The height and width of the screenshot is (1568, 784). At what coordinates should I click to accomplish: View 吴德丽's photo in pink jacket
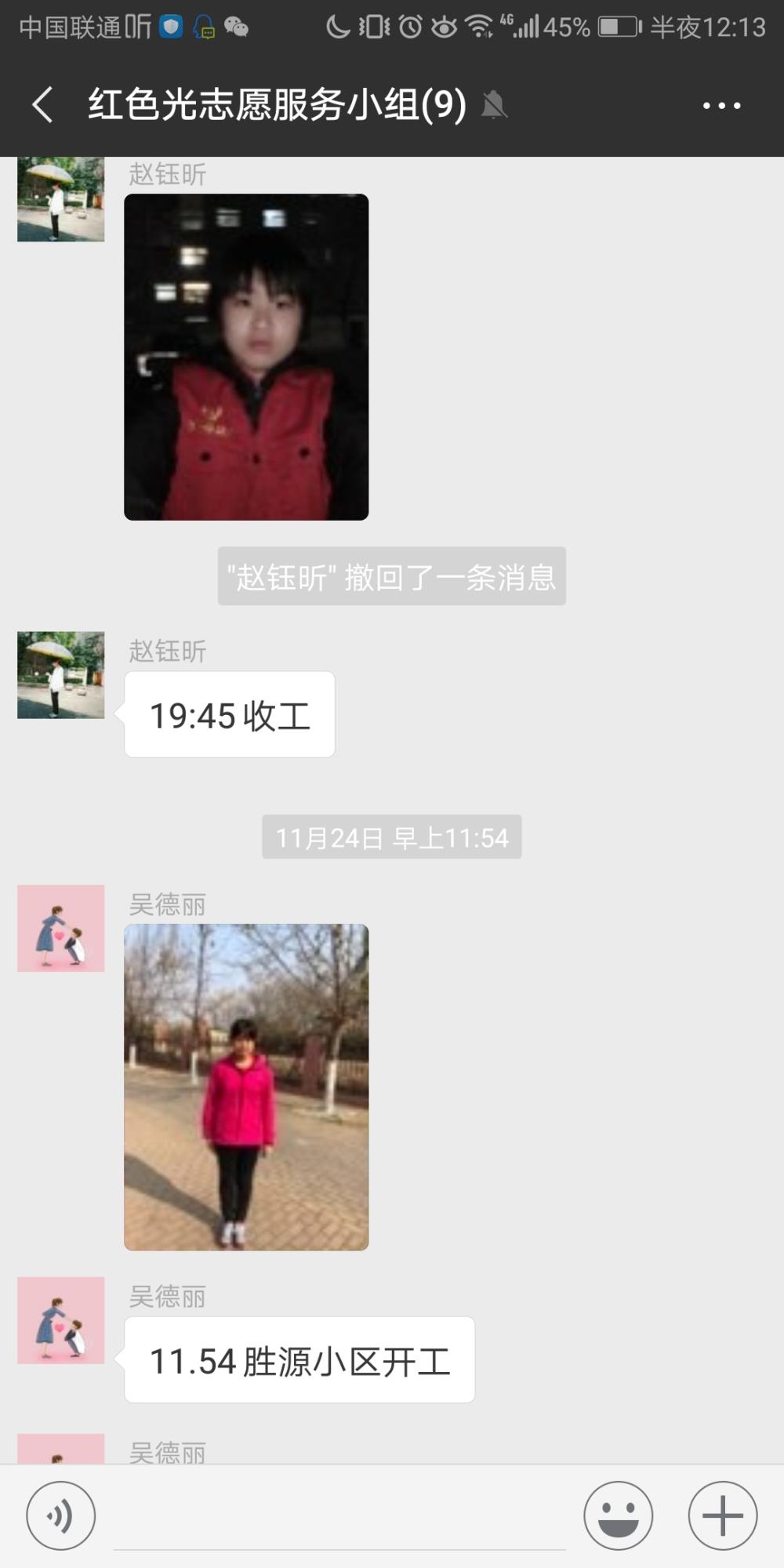pyautogui.click(x=246, y=1087)
